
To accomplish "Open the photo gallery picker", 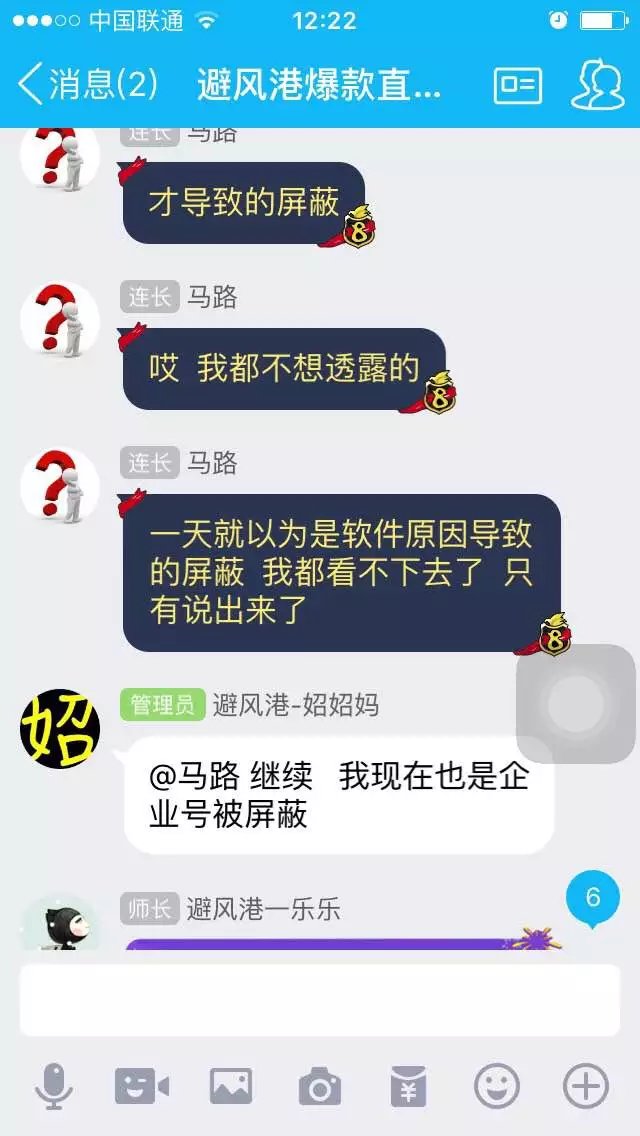I will [230, 1086].
